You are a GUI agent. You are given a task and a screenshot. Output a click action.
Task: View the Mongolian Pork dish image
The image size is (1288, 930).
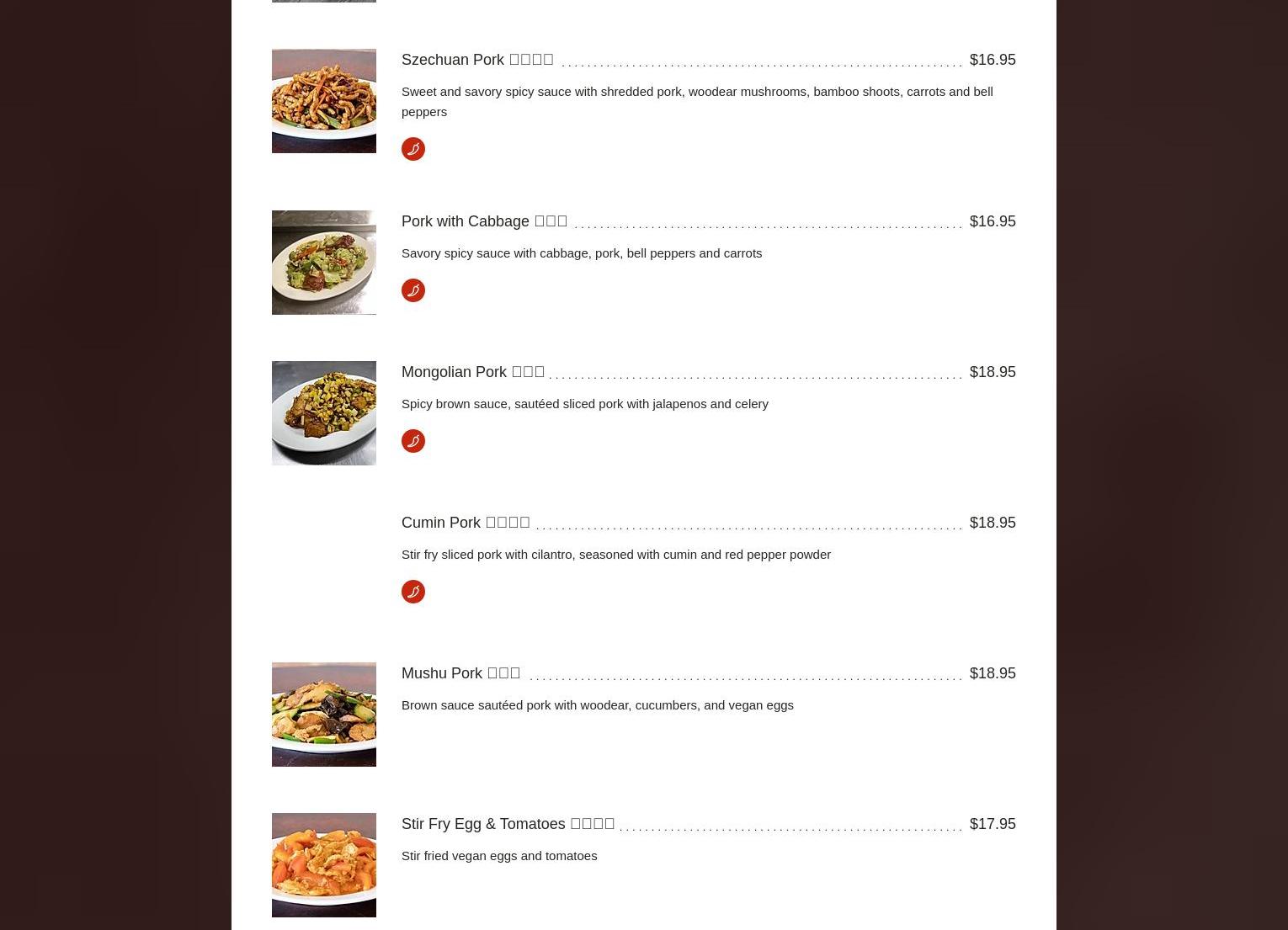coord(323,413)
